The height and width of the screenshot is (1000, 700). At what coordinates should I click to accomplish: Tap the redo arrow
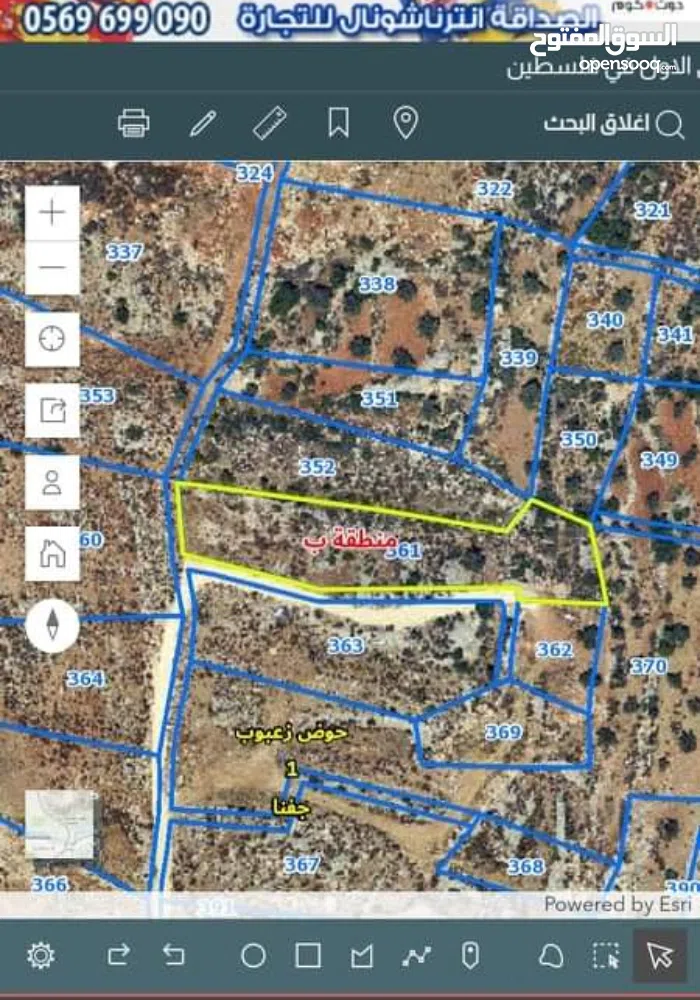(118, 956)
